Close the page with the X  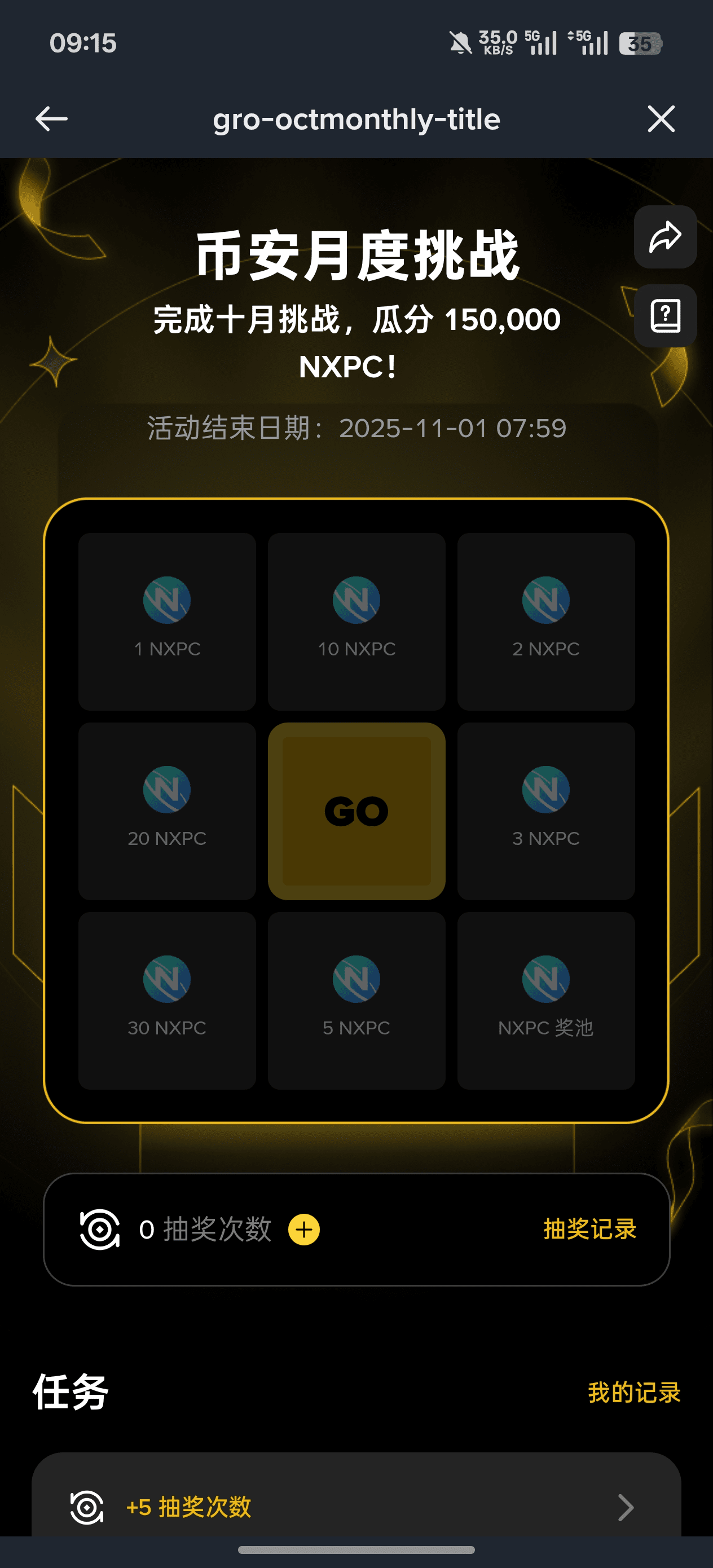(x=661, y=118)
